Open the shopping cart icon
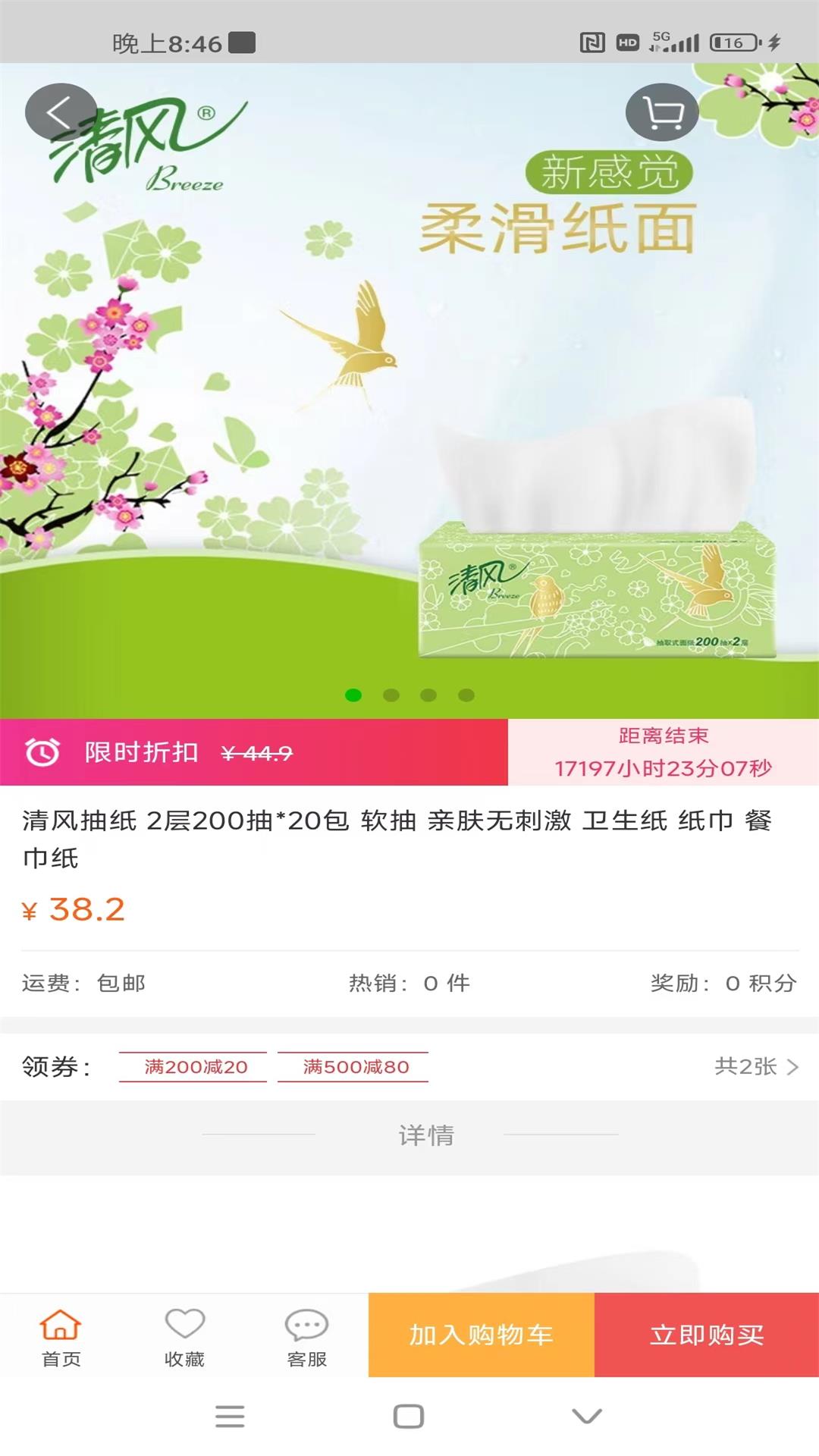 (662, 112)
